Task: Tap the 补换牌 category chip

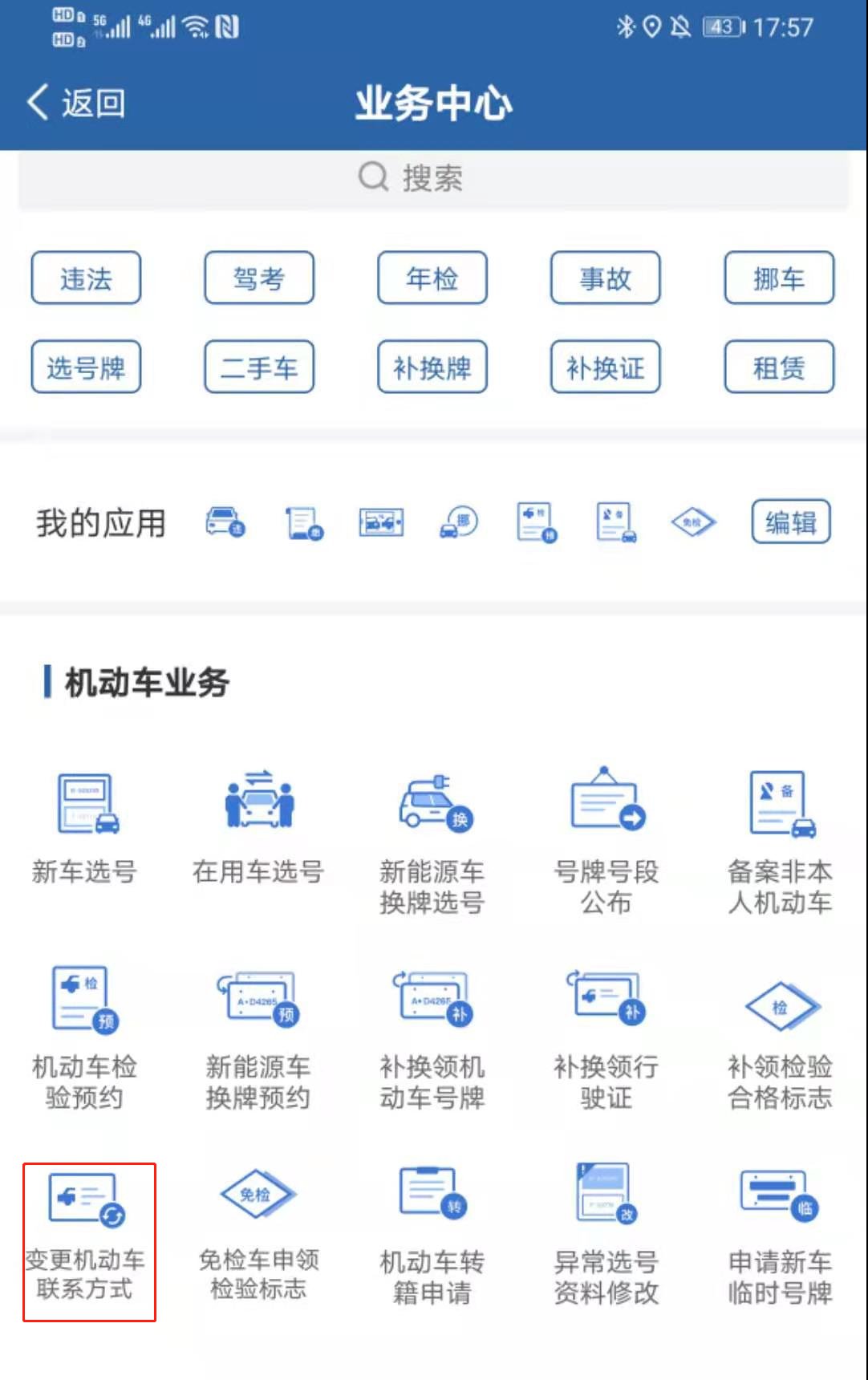Action: pyautogui.click(x=432, y=367)
